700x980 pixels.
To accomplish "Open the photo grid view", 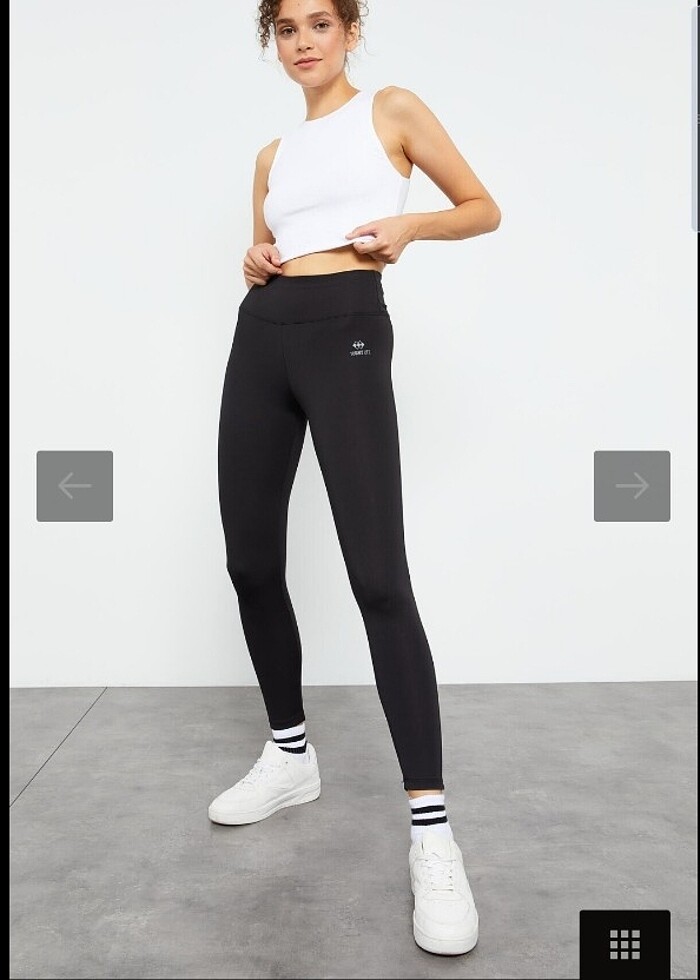I will [x=625, y=944].
